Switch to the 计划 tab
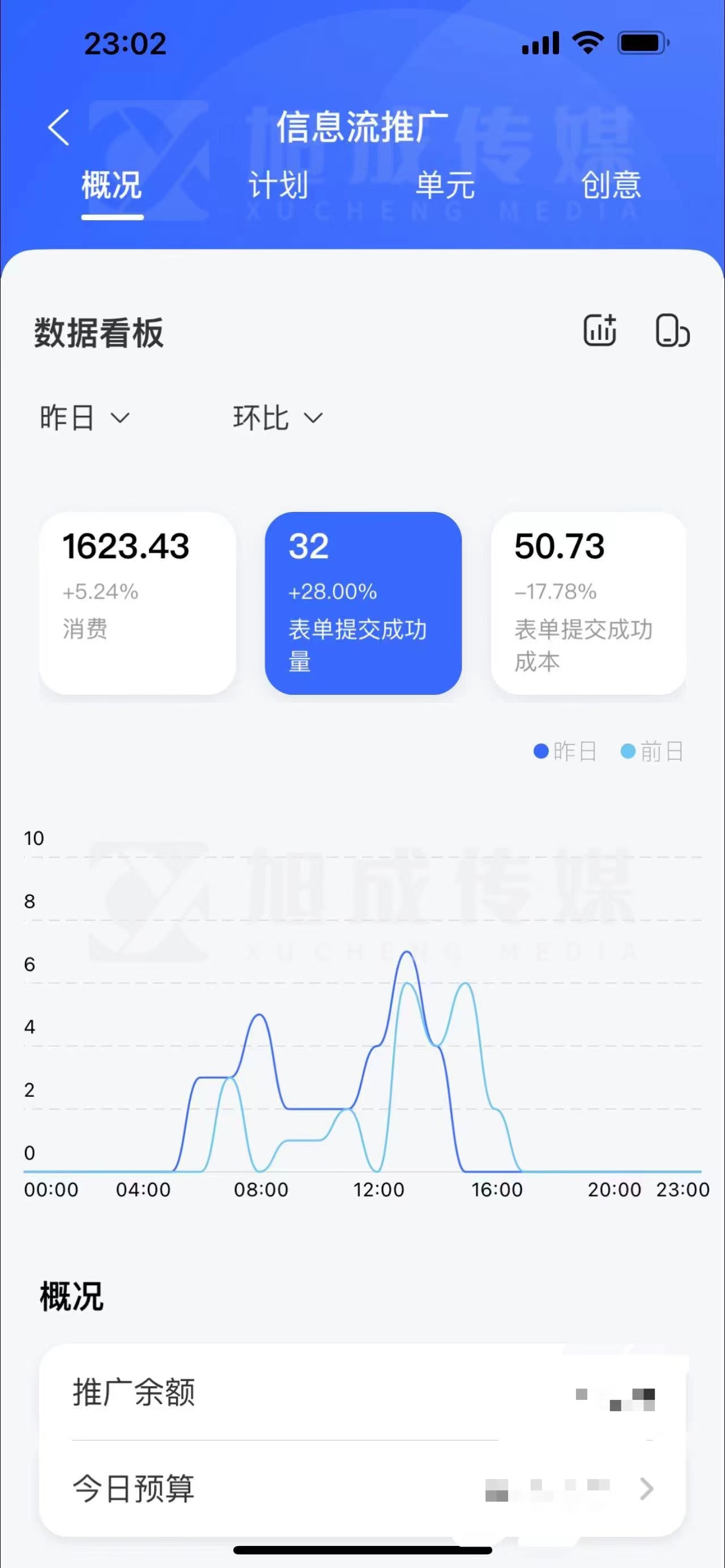The height and width of the screenshot is (1568, 725). coord(278,185)
